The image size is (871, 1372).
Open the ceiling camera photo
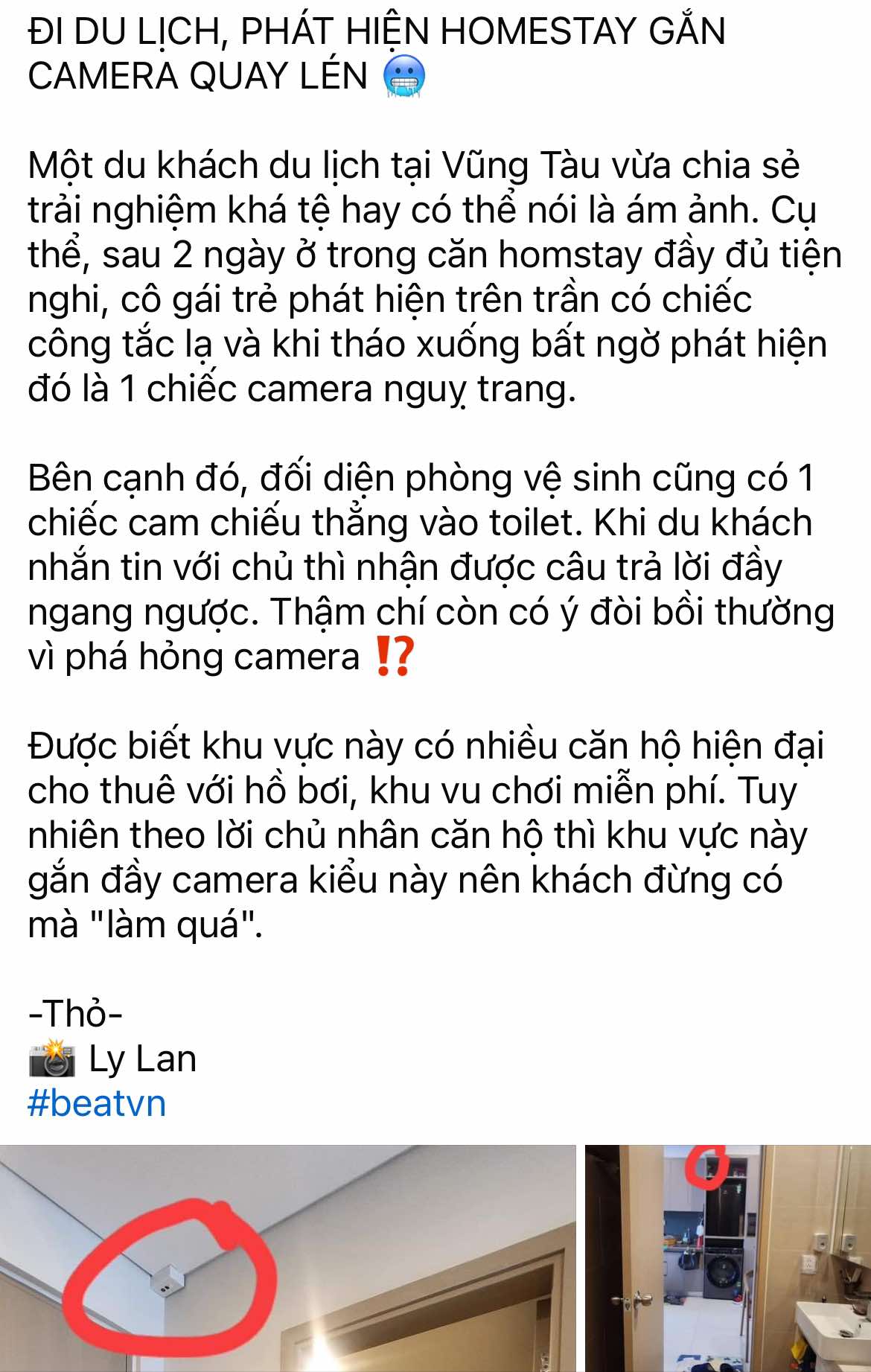point(287,1258)
